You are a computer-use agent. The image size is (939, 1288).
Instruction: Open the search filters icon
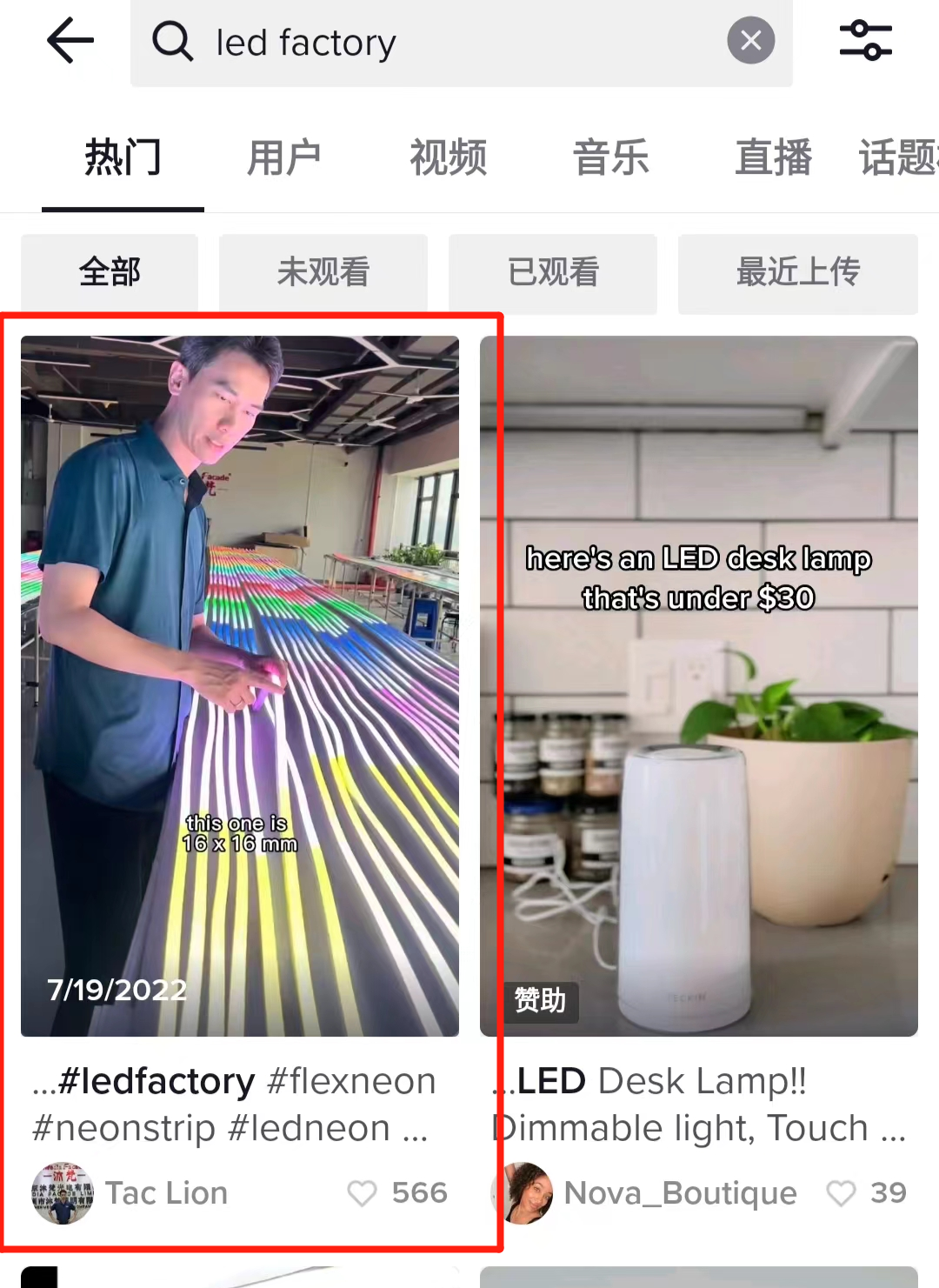(865, 41)
